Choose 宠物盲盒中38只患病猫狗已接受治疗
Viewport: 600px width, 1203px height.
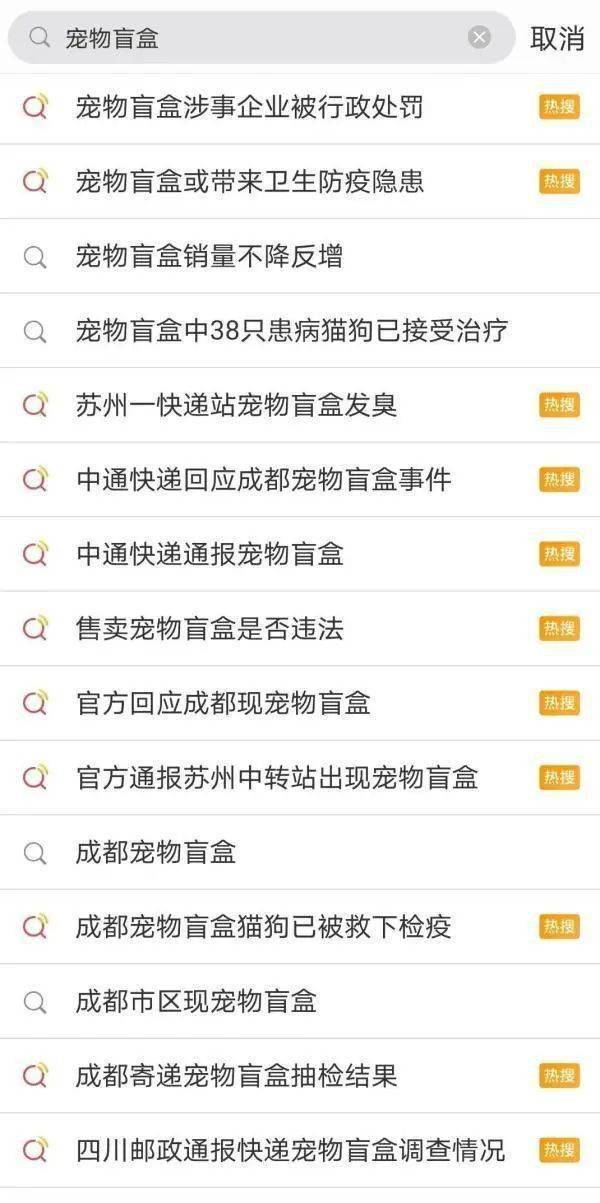292,330
